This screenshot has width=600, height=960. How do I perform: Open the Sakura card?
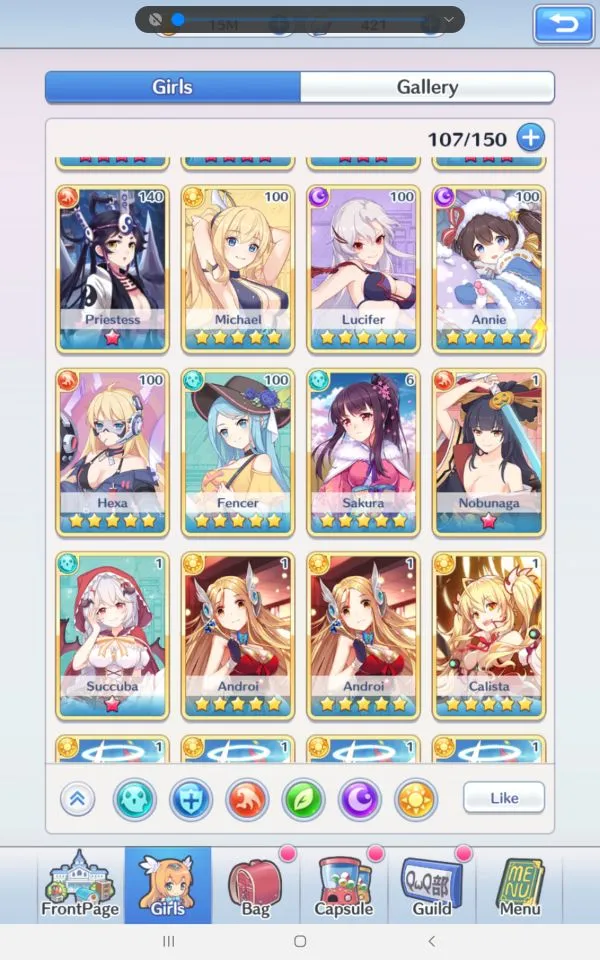coord(363,452)
